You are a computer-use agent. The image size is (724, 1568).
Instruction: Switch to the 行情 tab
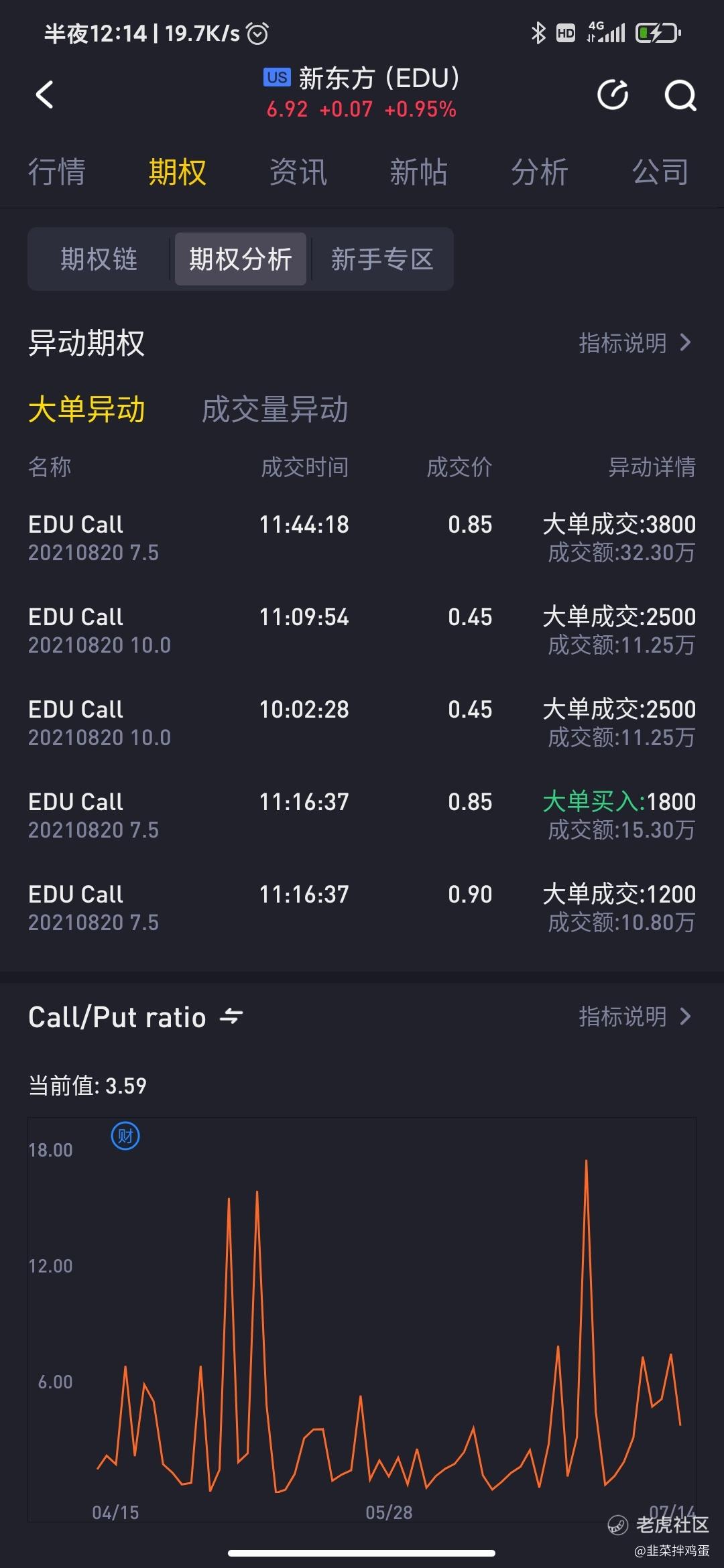pyautogui.click(x=57, y=172)
